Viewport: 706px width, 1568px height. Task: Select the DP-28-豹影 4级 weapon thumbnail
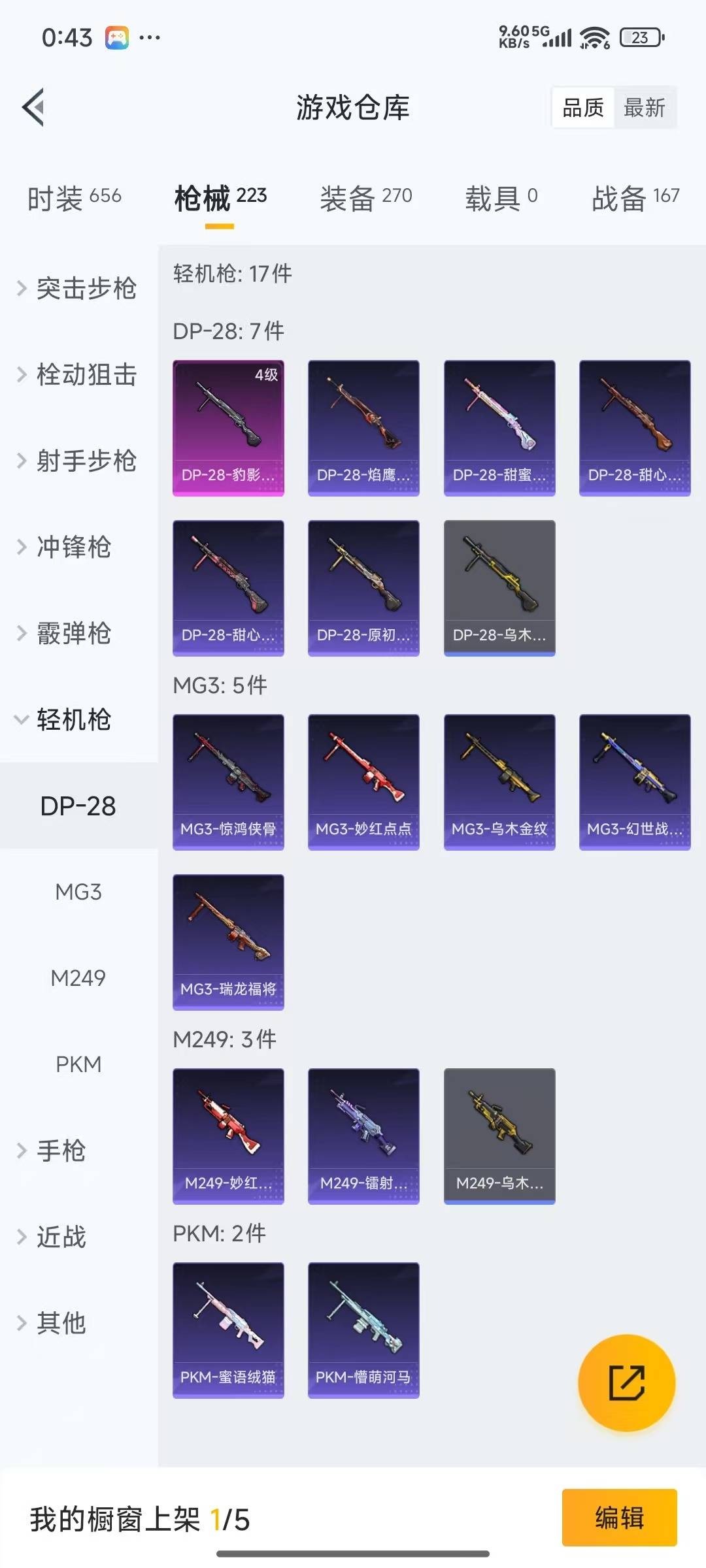pyautogui.click(x=228, y=425)
